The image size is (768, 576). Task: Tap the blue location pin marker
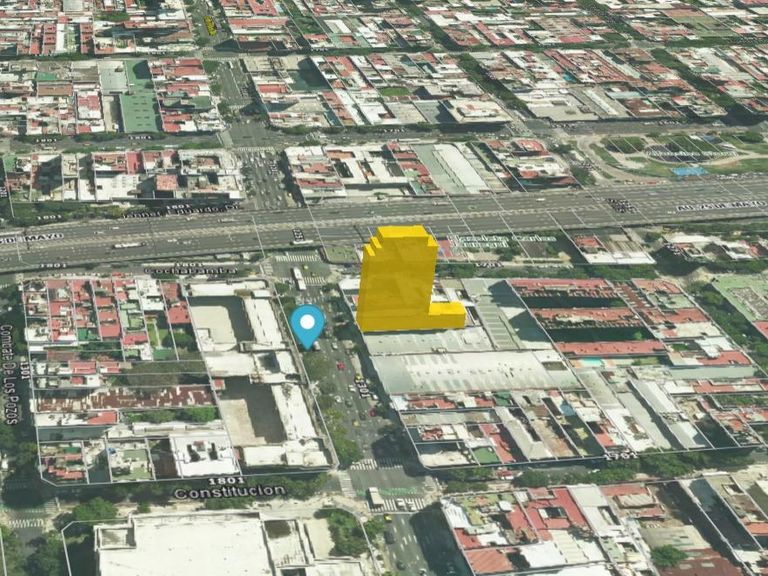point(307,326)
